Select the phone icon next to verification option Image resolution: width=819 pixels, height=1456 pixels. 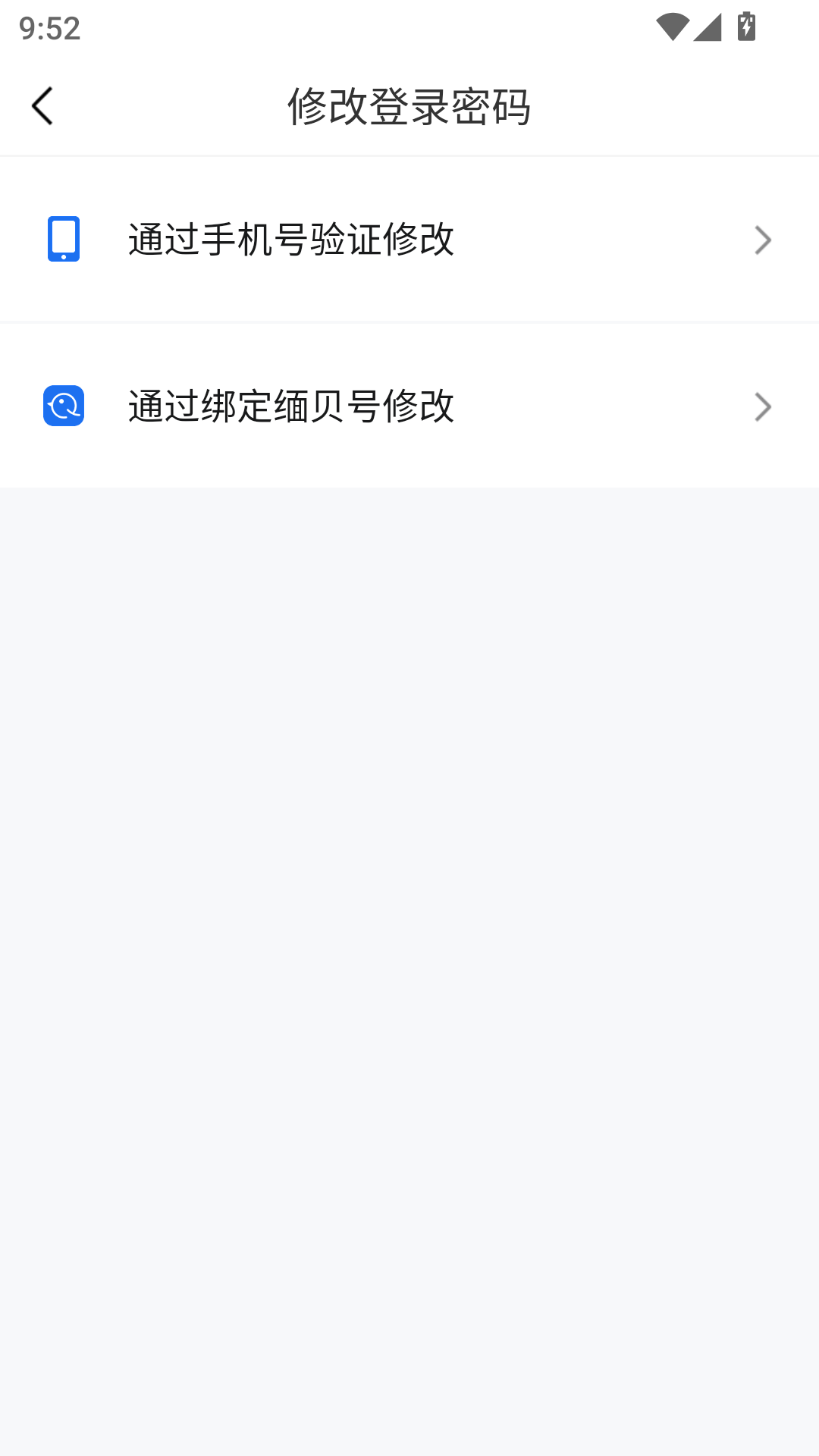coord(62,240)
